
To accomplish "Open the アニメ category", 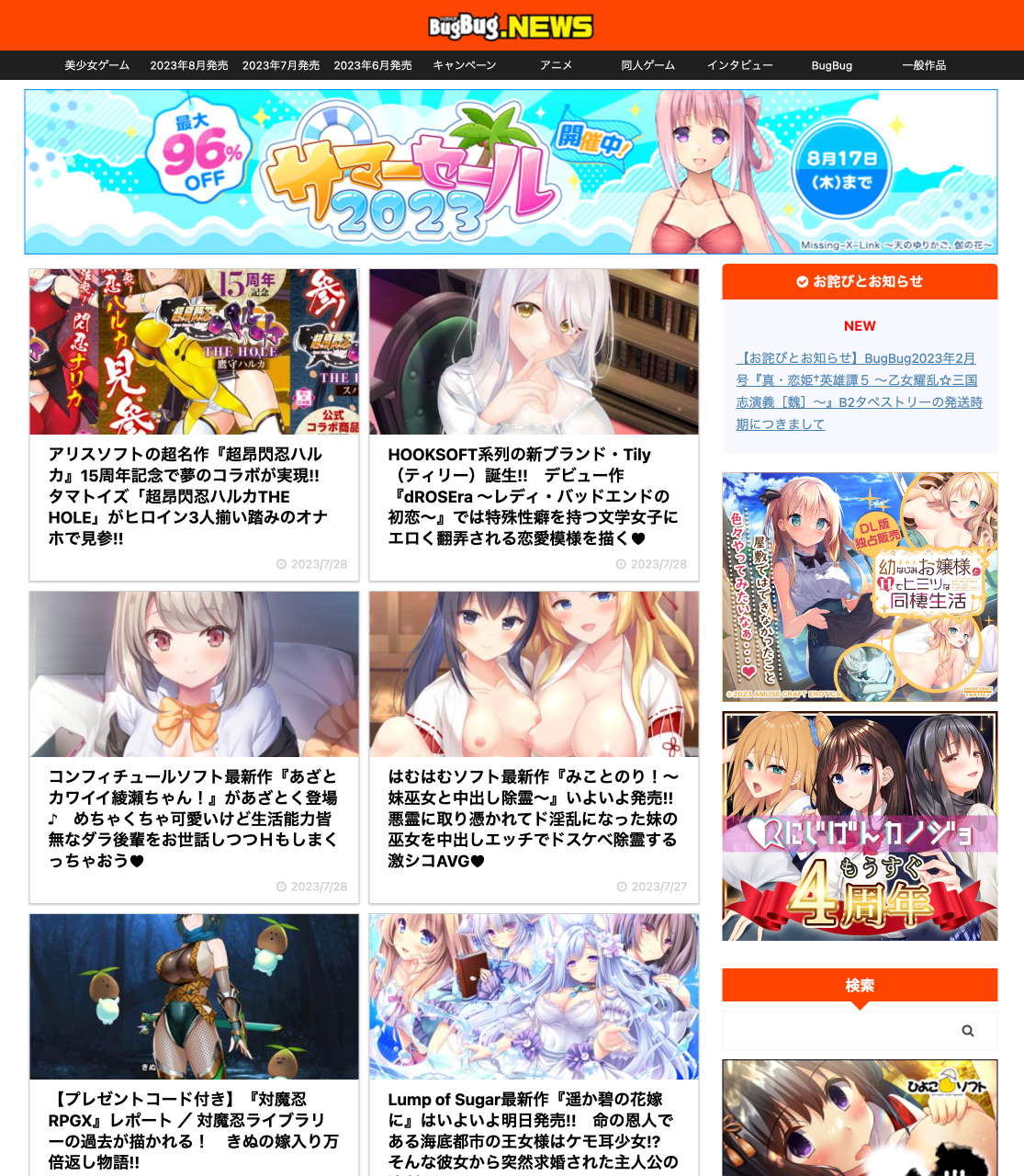I will click(557, 65).
